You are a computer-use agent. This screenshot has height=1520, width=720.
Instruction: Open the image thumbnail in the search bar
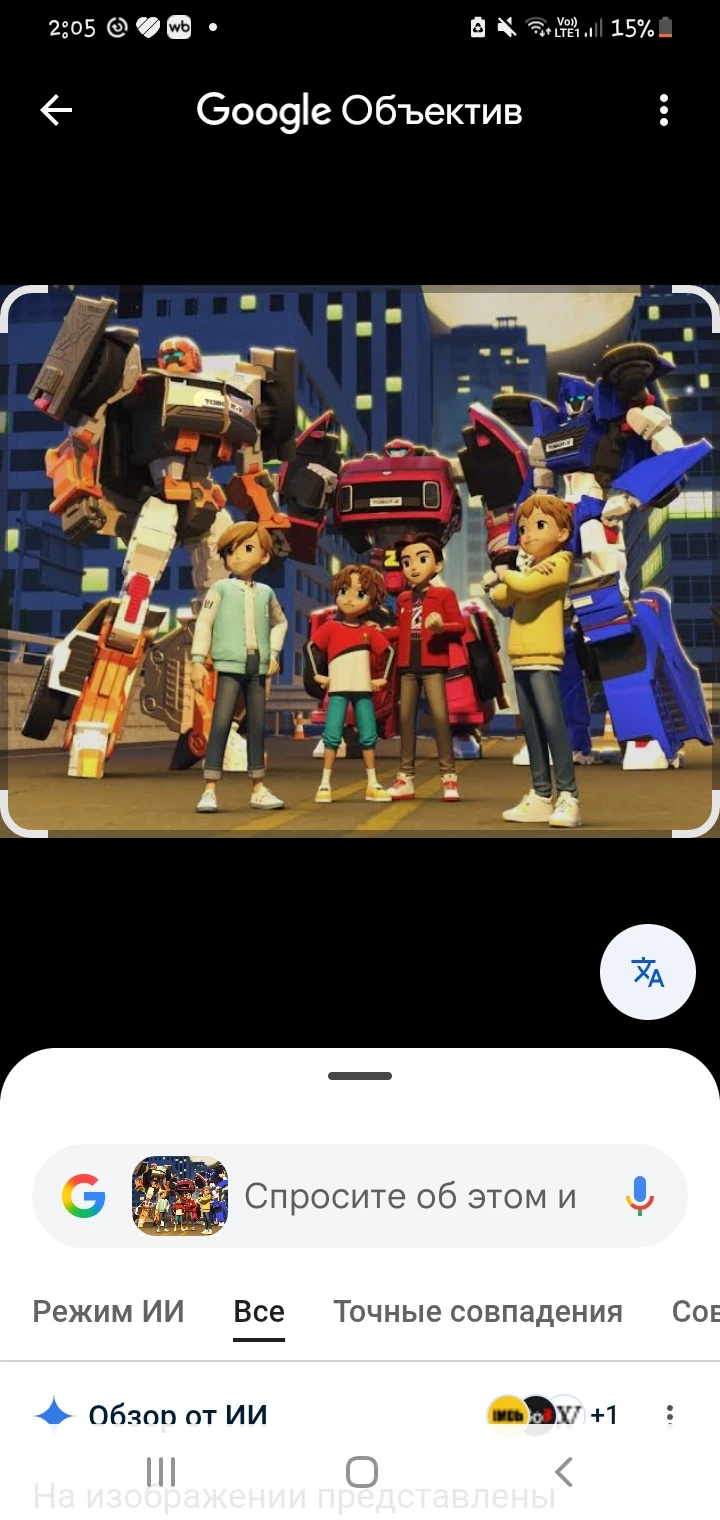pos(180,1196)
